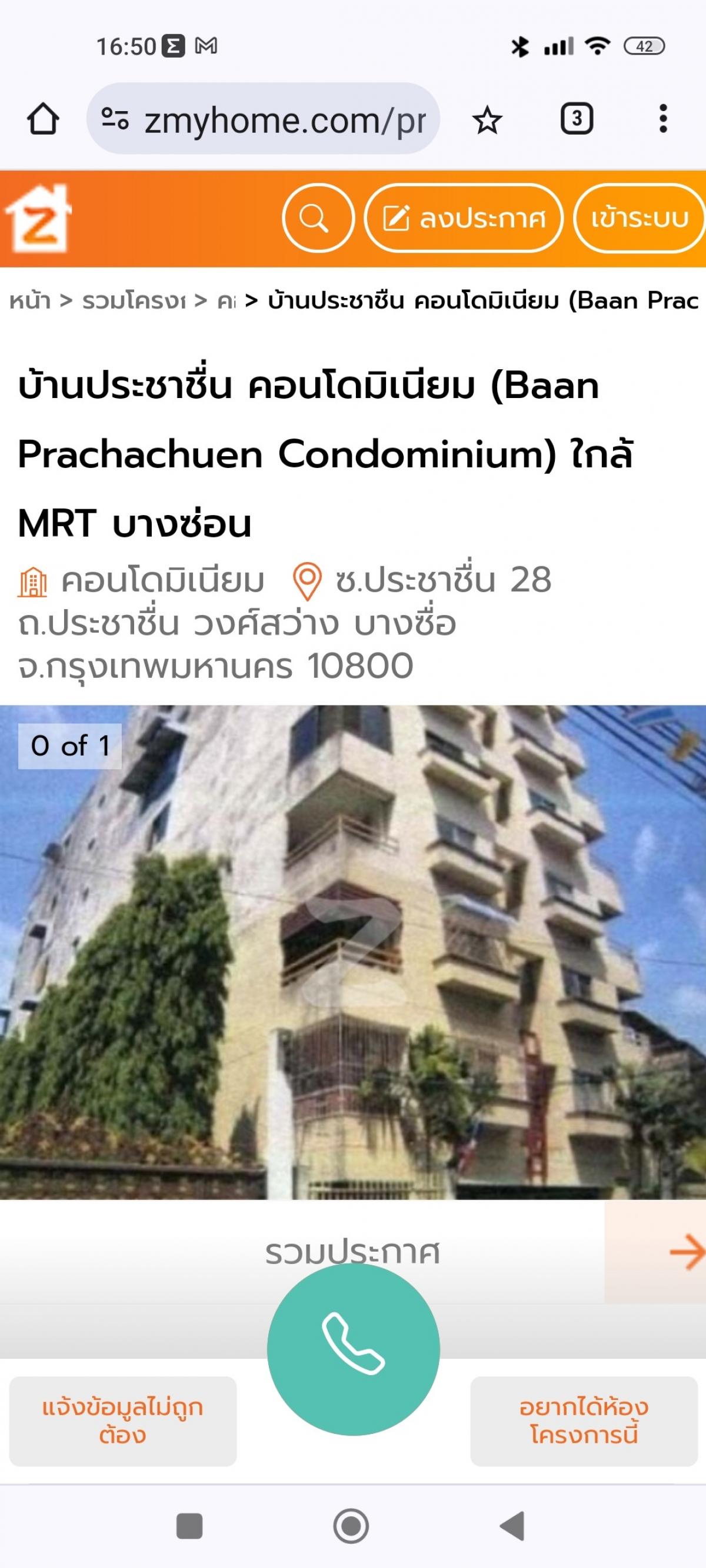Call via the green phone button

tap(354, 1349)
